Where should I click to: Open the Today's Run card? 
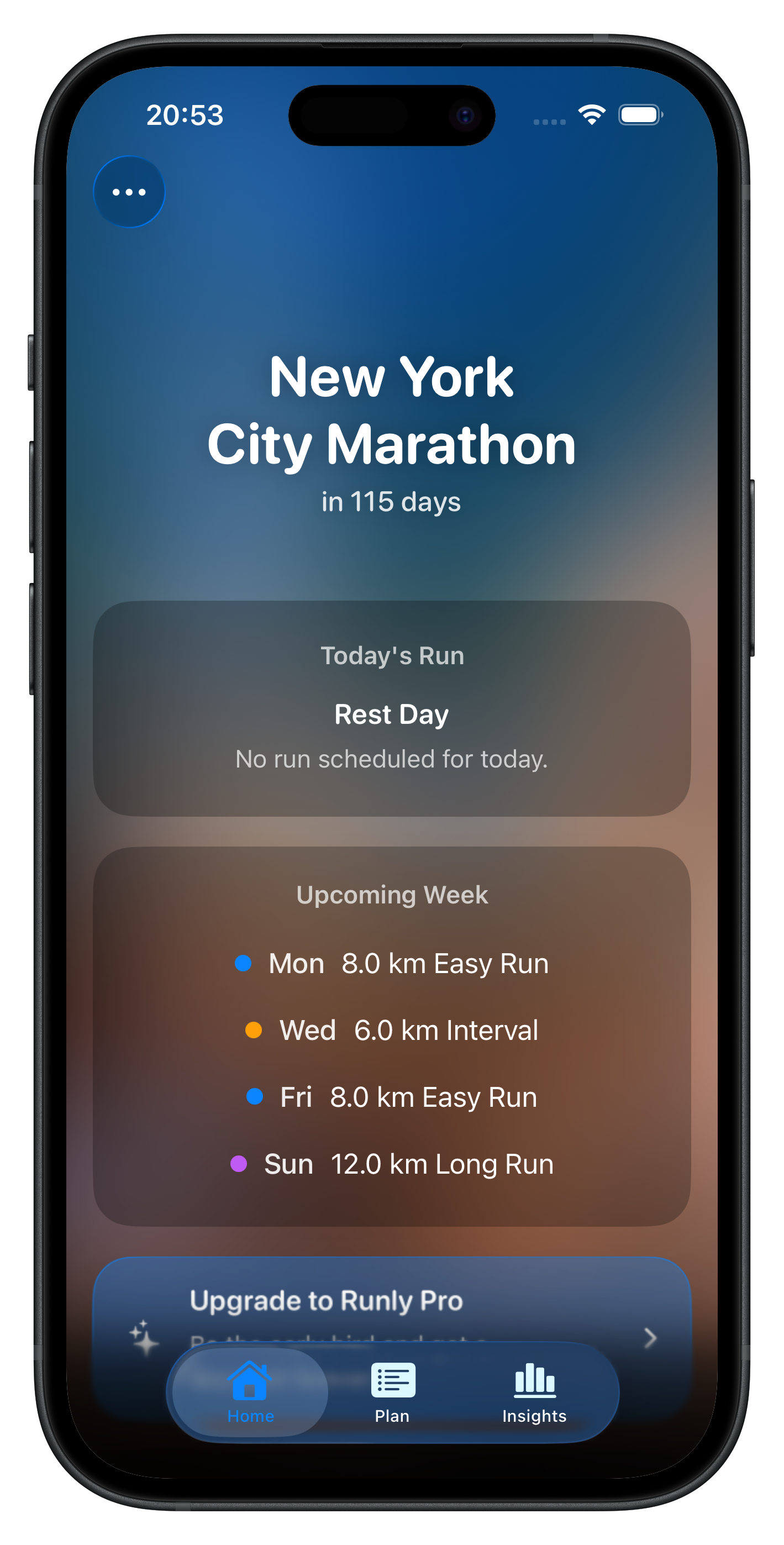coord(392,708)
